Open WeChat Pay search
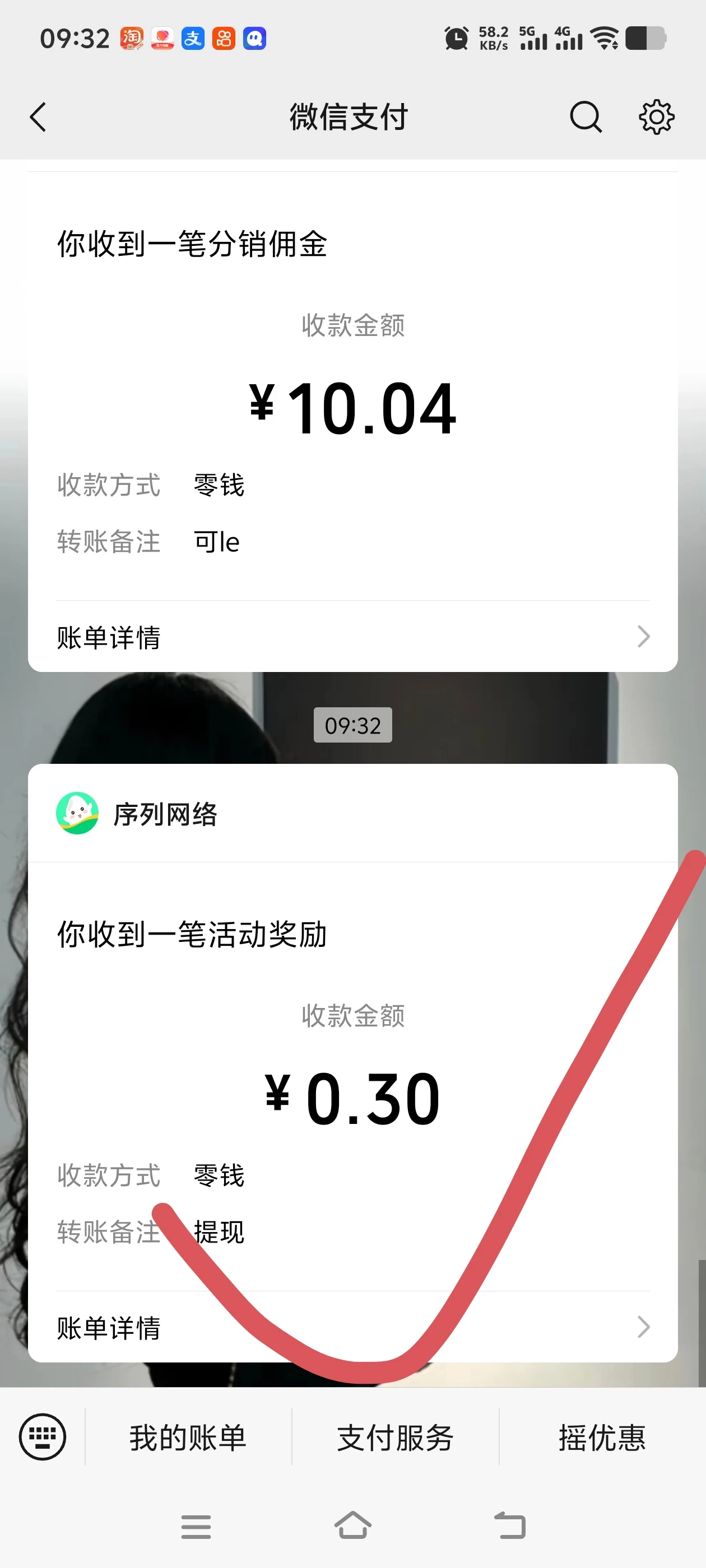This screenshot has width=706, height=1568. (586, 117)
